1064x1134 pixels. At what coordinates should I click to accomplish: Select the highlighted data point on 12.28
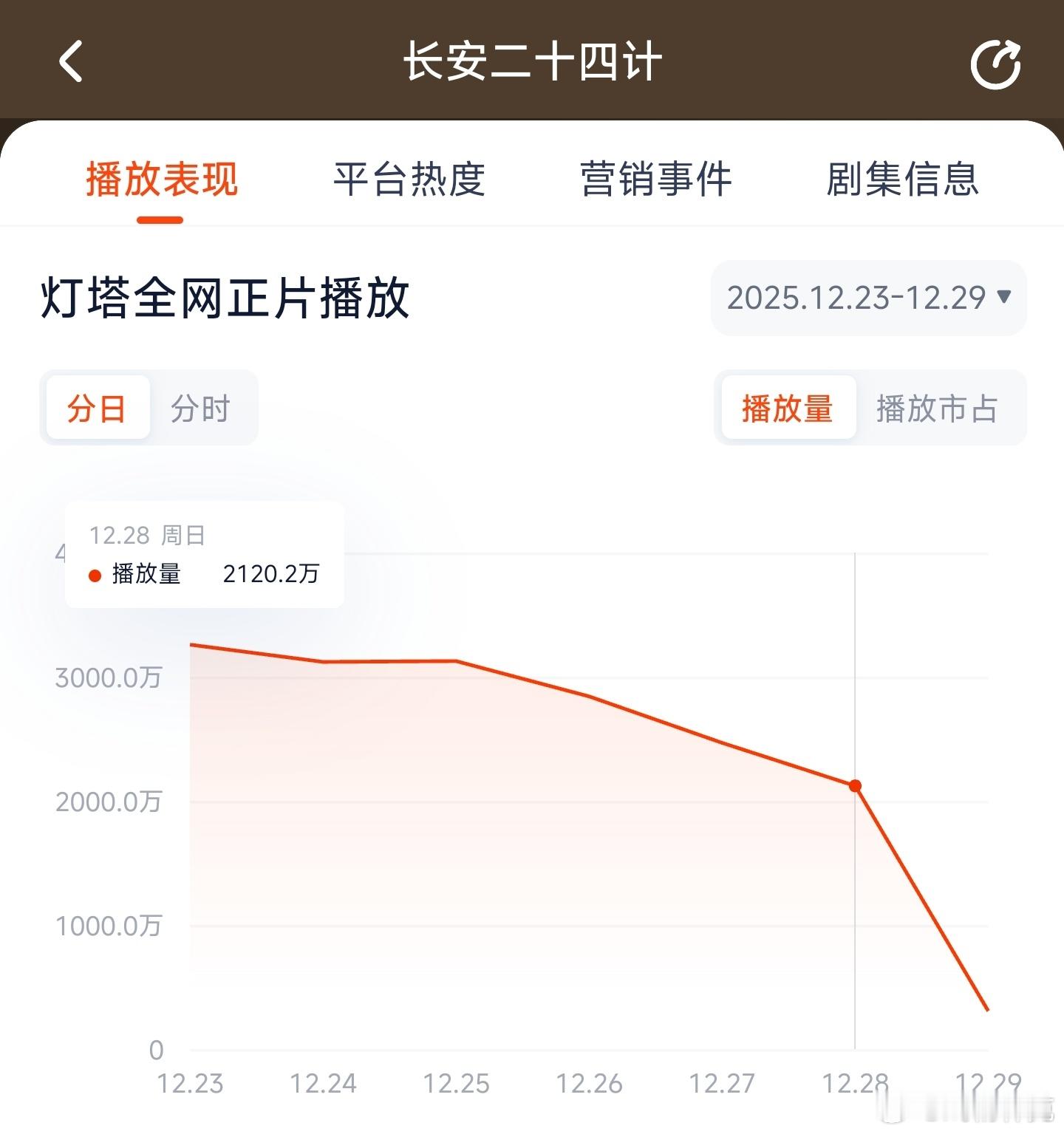854,787
